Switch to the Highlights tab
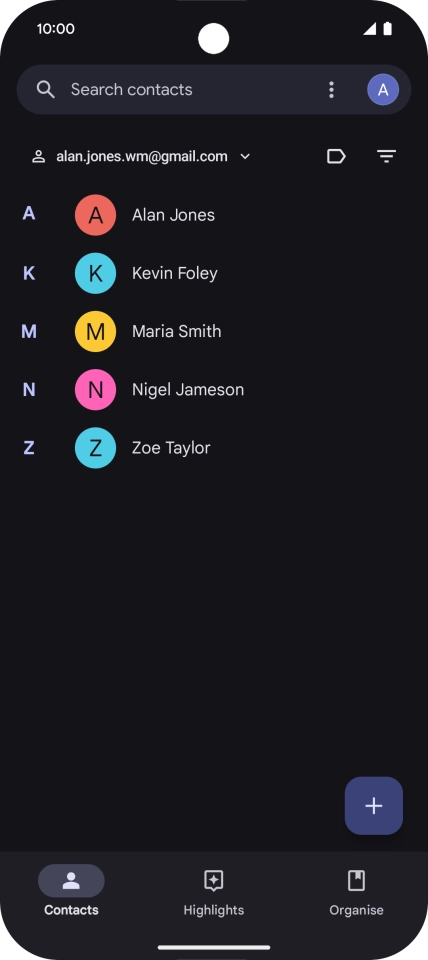The width and height of the screenshot is (428, 960). pyautogui.click(x=214, y=894)
